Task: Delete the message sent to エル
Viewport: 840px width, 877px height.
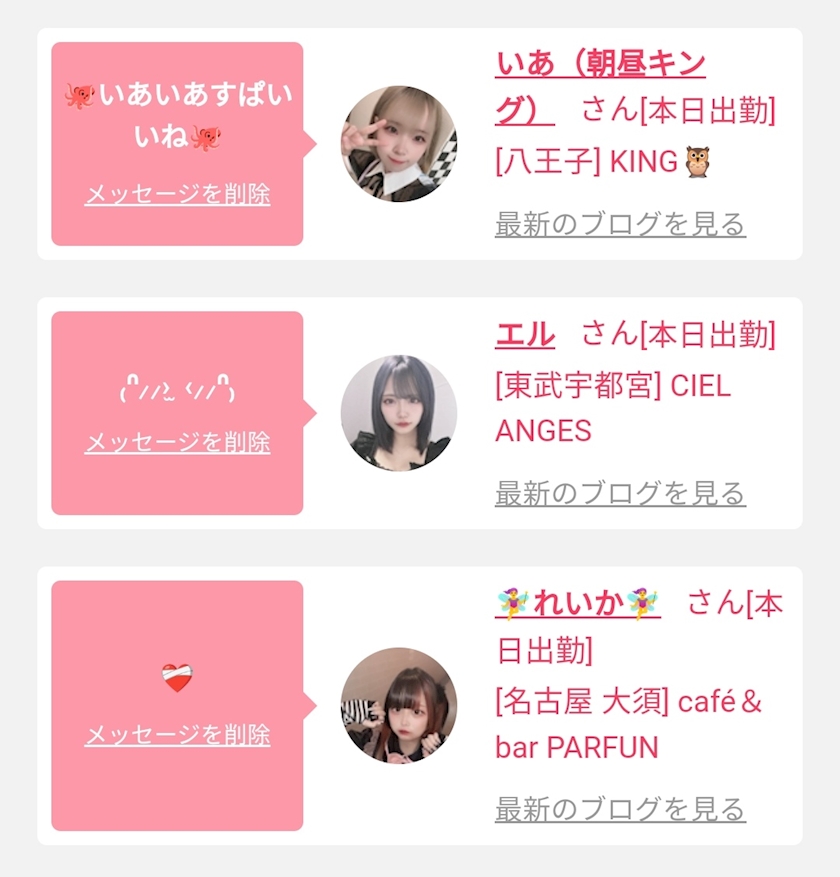Action: [x=177, y=442]
